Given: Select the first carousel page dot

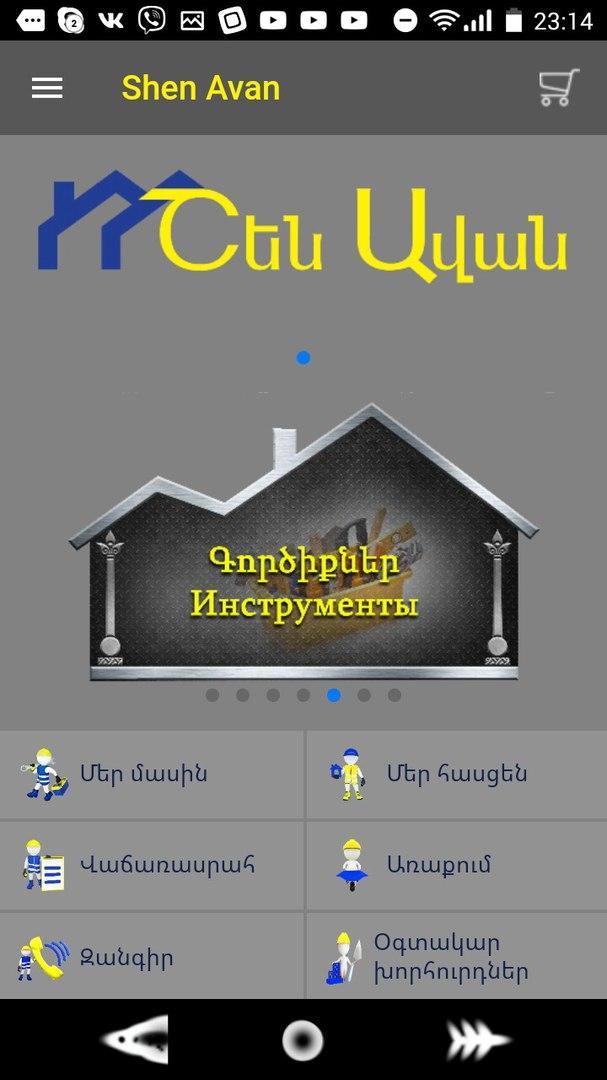Looking at the screenshot, I should [x=212, y=695].
